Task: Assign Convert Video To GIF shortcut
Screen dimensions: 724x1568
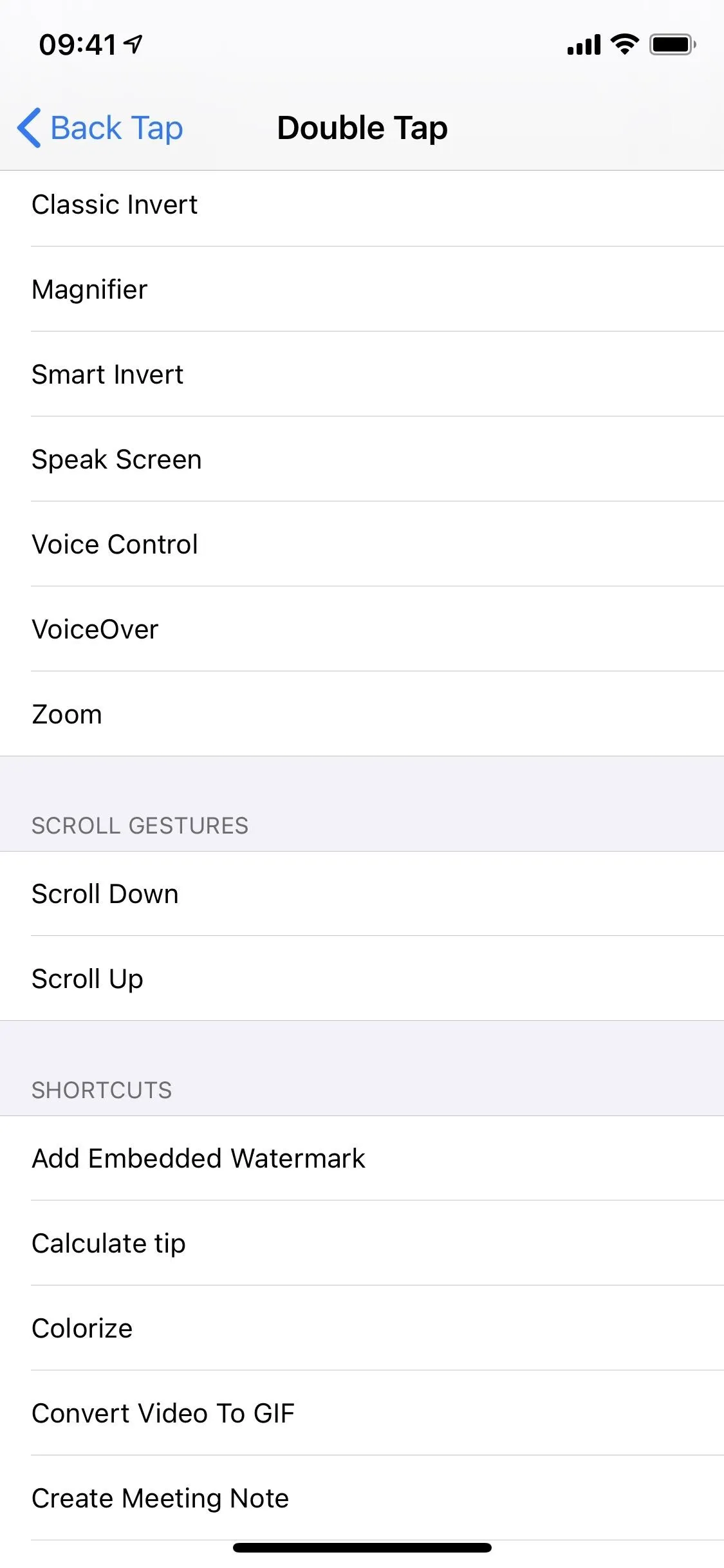Action: 362,1413
